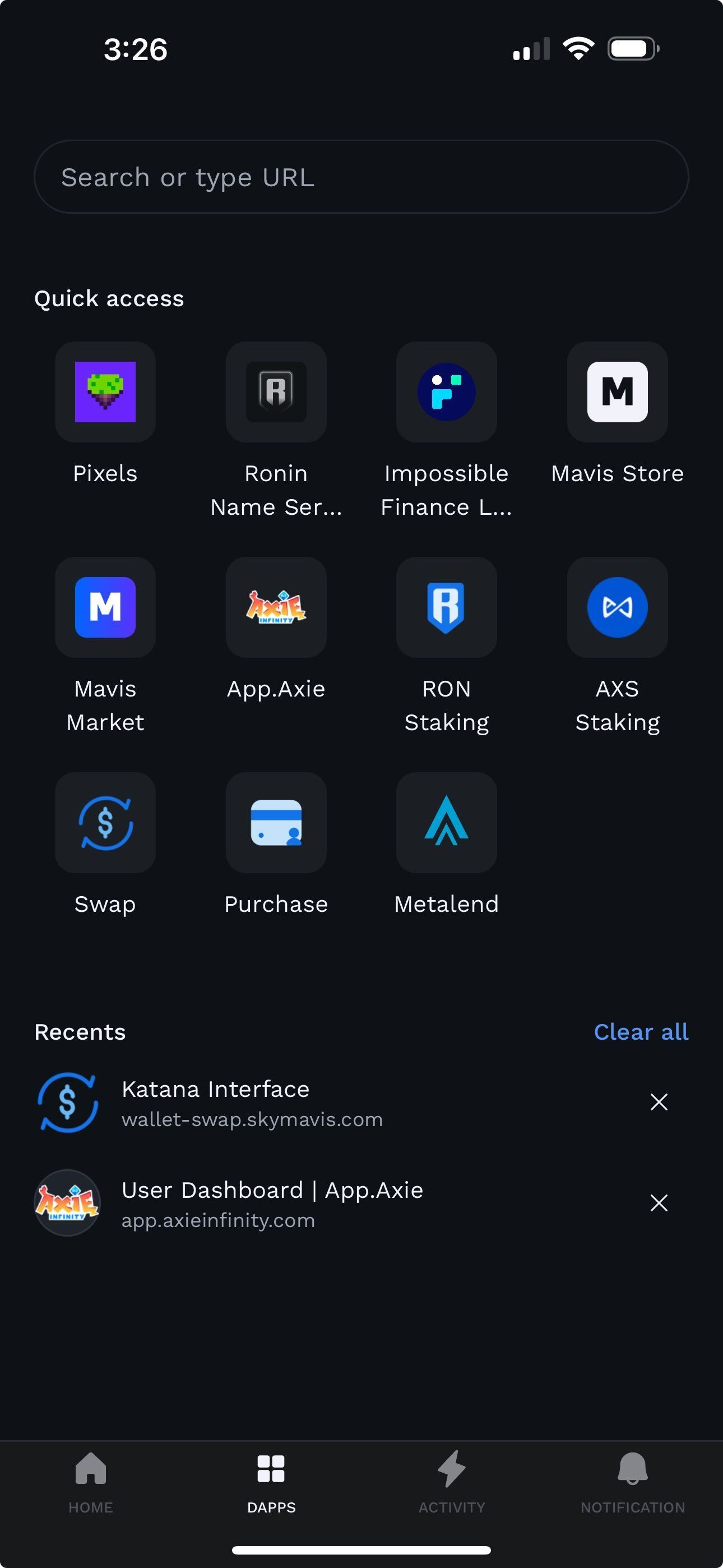Open RON Staking
This screenshot has width=723, height=1568.
click(446, 608)
